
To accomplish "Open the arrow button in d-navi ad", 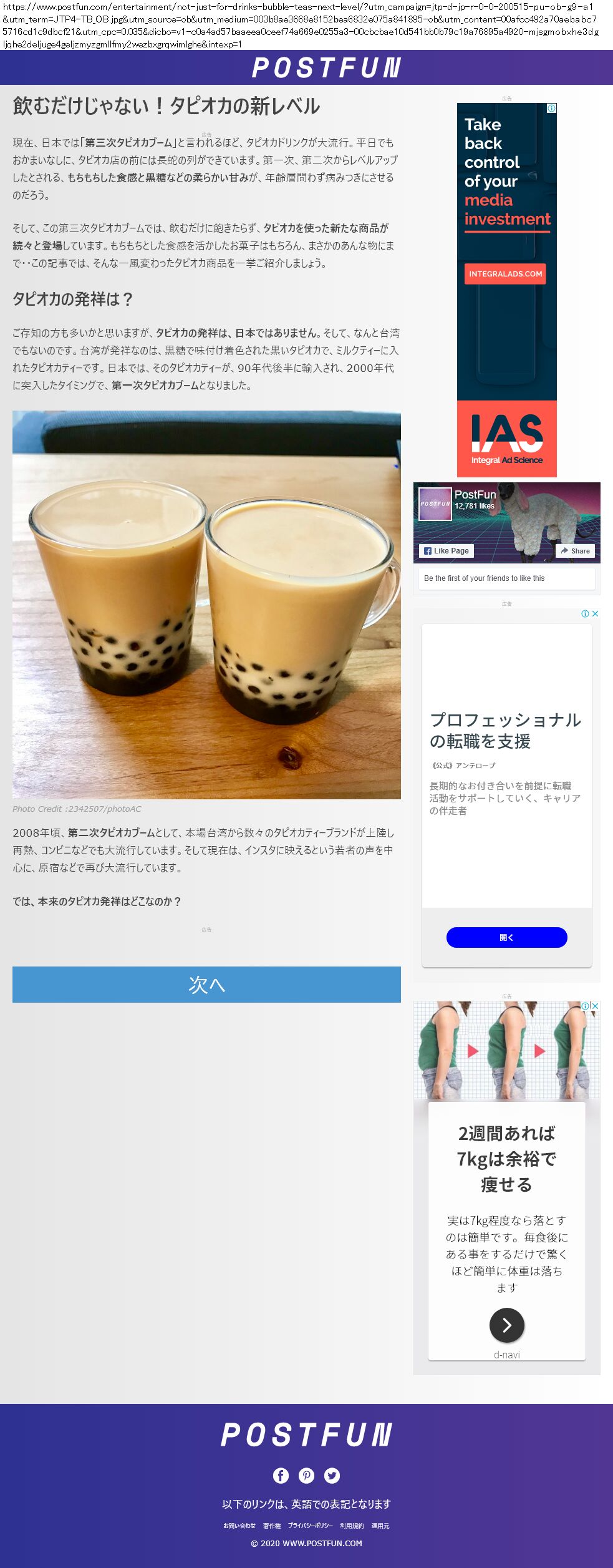I will (506, 1325).
